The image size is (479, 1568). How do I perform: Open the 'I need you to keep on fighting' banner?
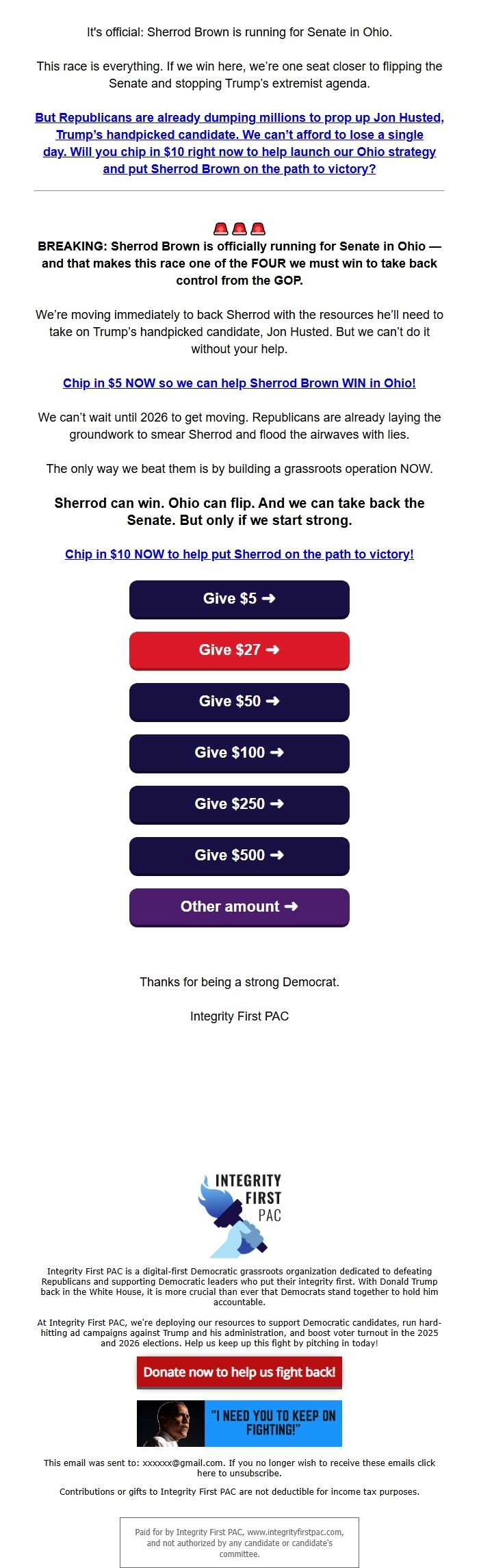point(239,1424)
